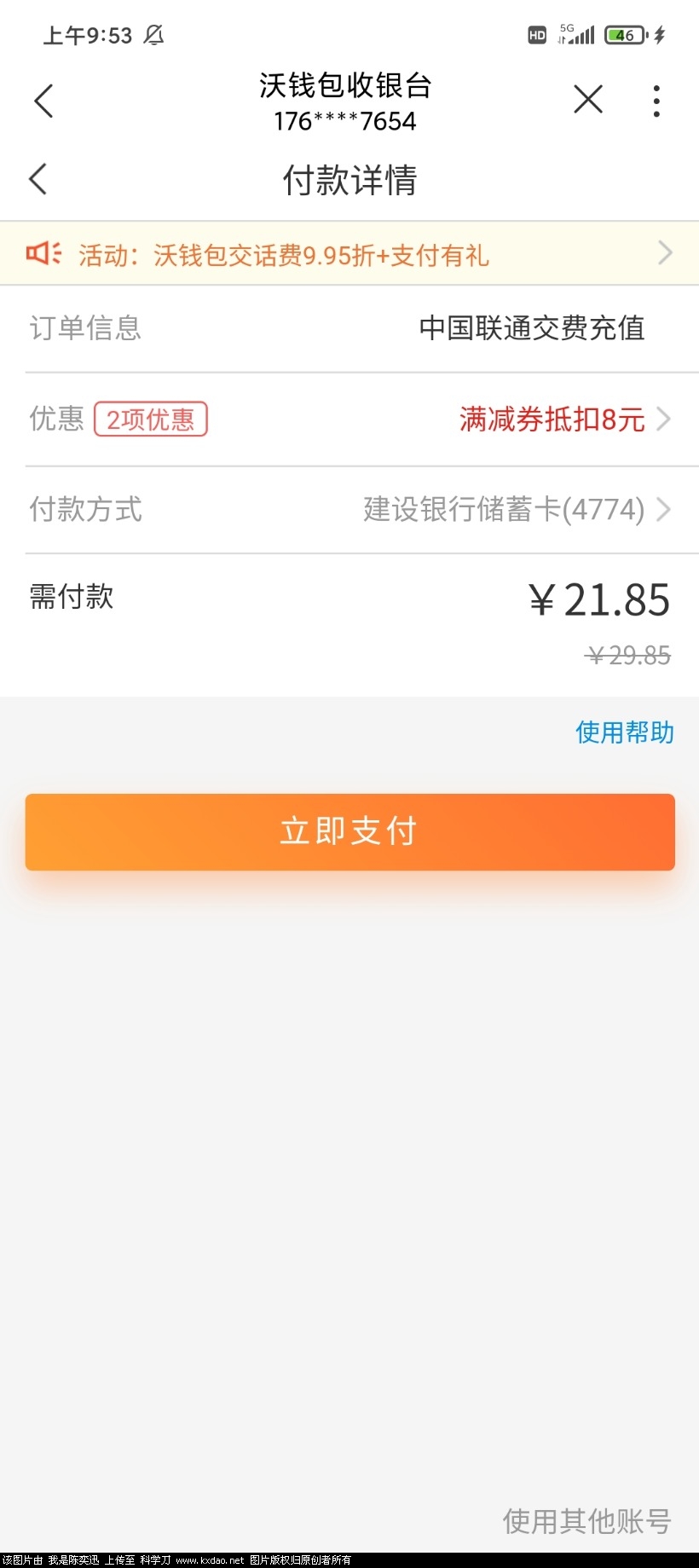
Task: Open the three-dot overflow menu
Action: [656, 100]
